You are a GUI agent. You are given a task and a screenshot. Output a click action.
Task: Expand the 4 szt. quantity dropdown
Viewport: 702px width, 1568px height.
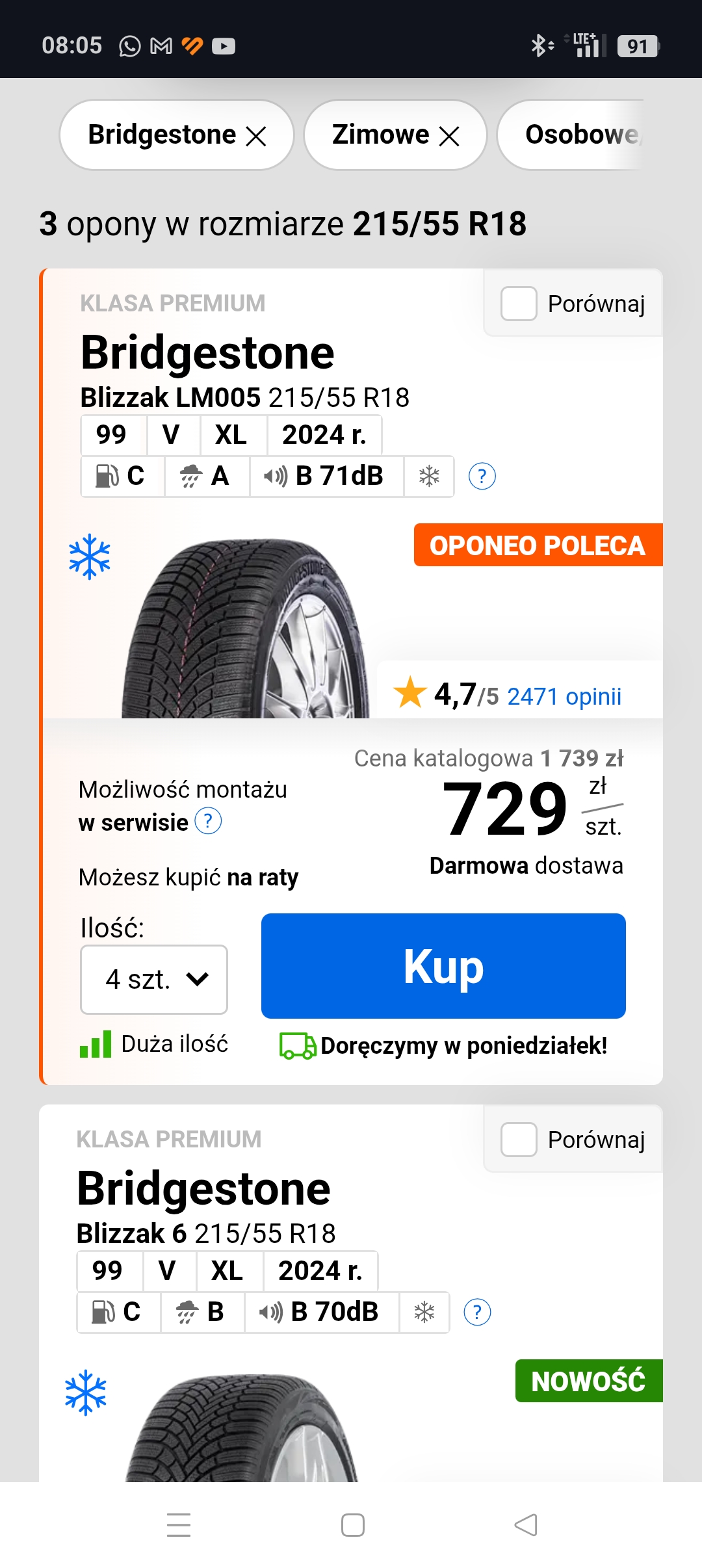[154, 979]
